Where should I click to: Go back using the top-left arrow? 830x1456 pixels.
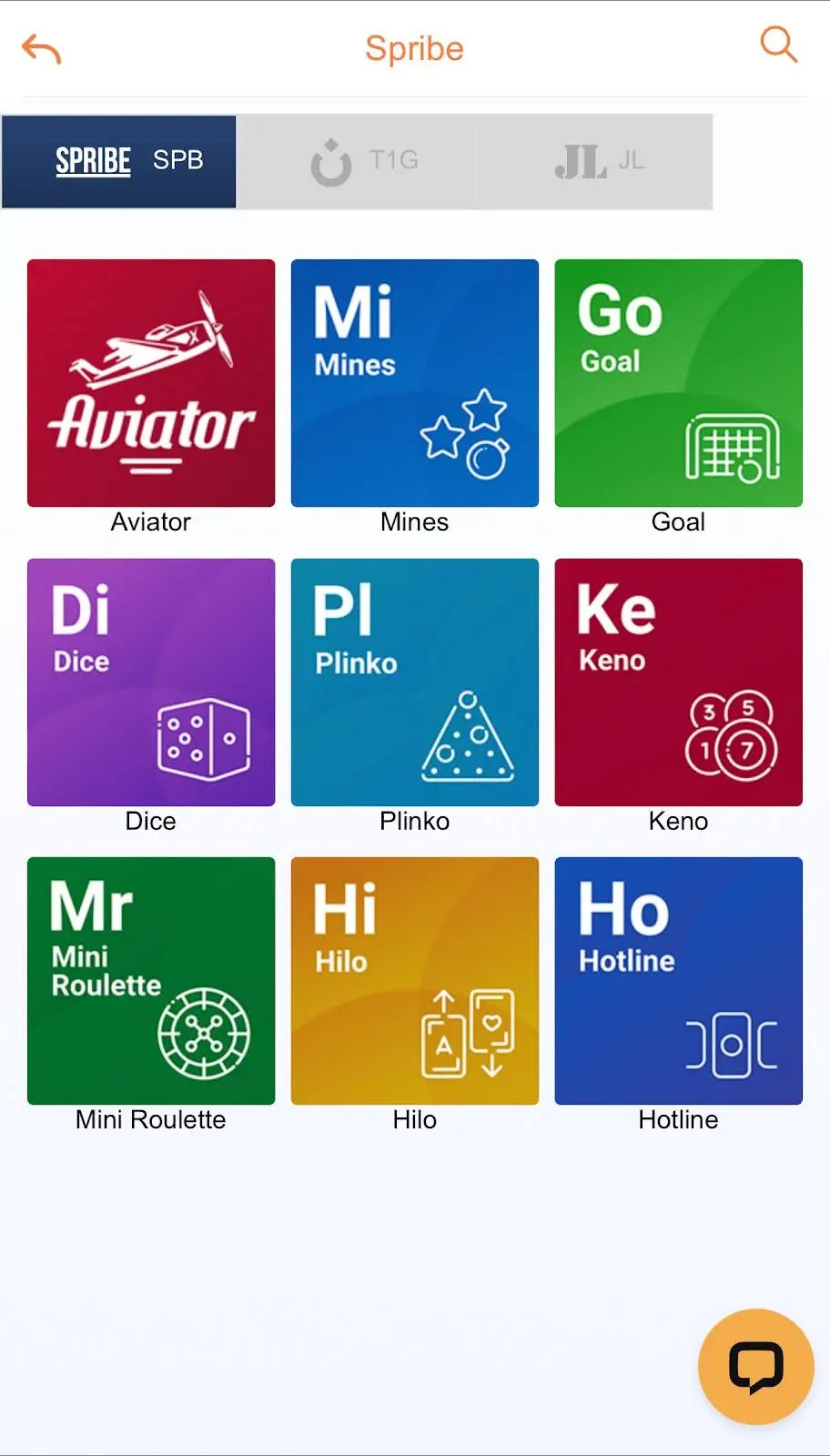pyautogui.click(x=42, y=49)
